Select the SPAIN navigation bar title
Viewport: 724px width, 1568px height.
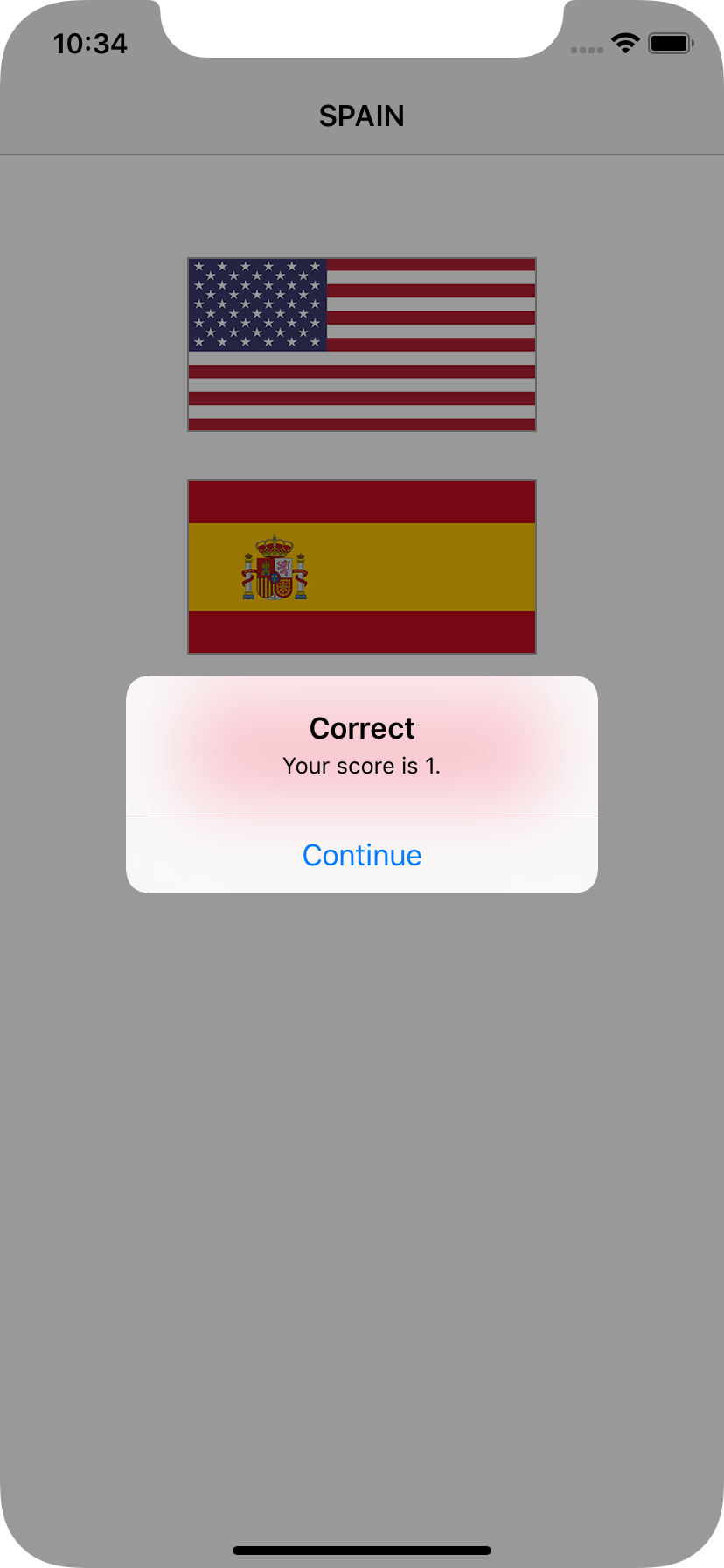coord(361,115)
